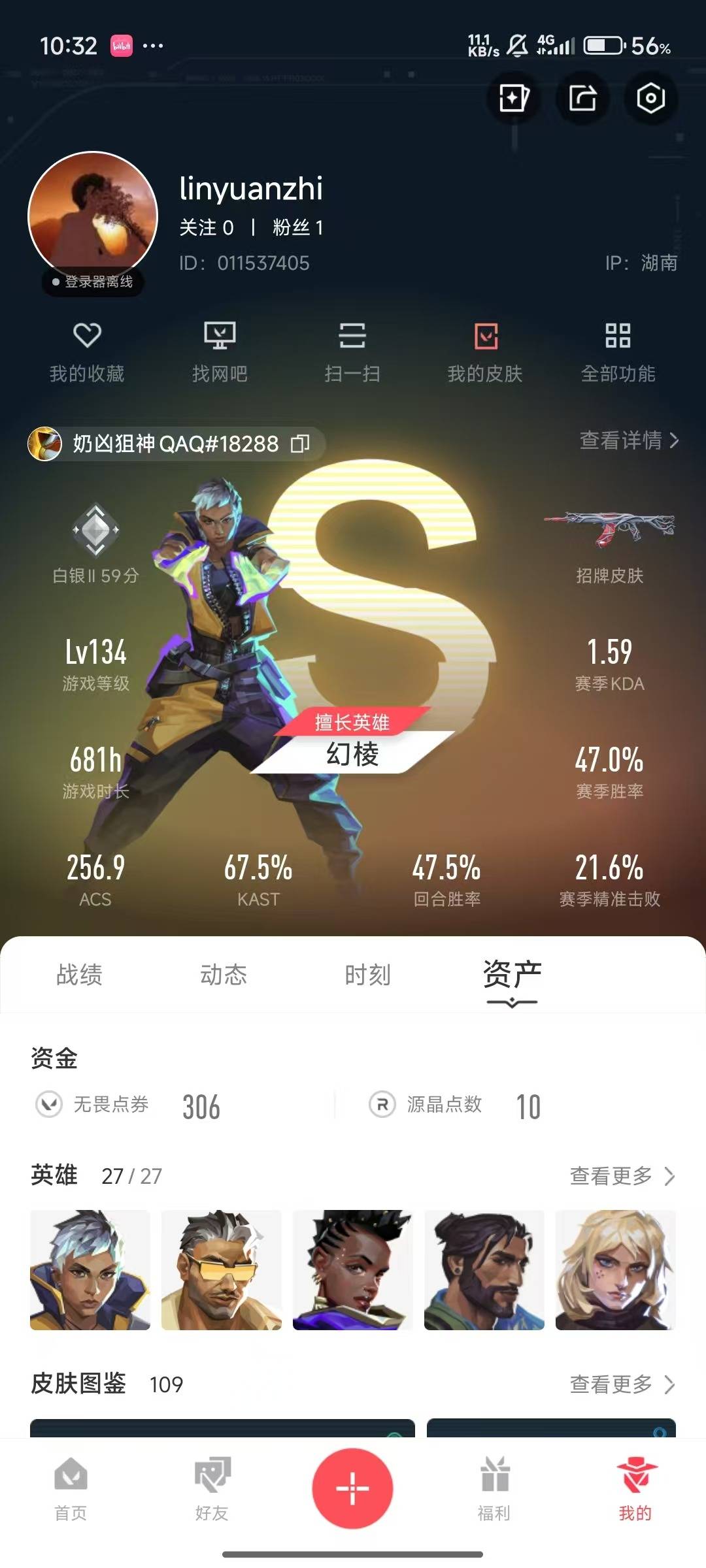This screenshot has height=1568, width=706.
Task: Switch to the 动态 tab
Action: pos(224,974)
